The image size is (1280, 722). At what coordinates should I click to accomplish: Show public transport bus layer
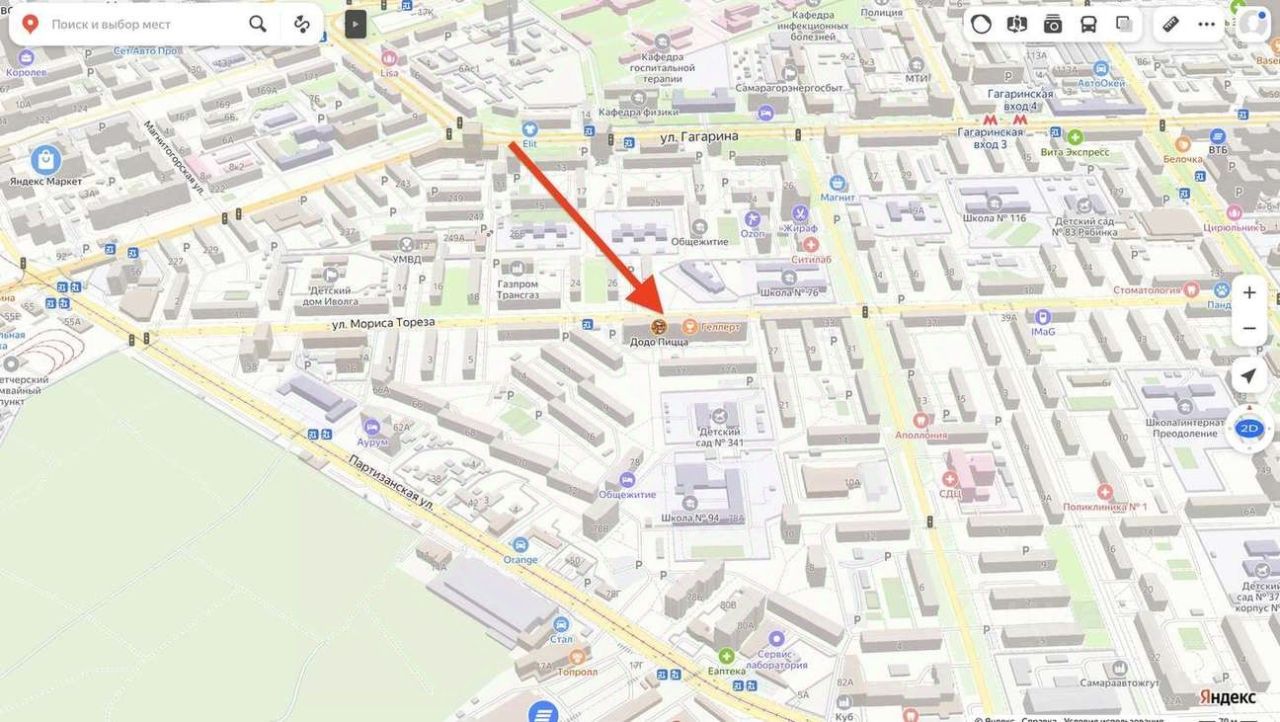pyautogui.click(x=1089, y=24)
